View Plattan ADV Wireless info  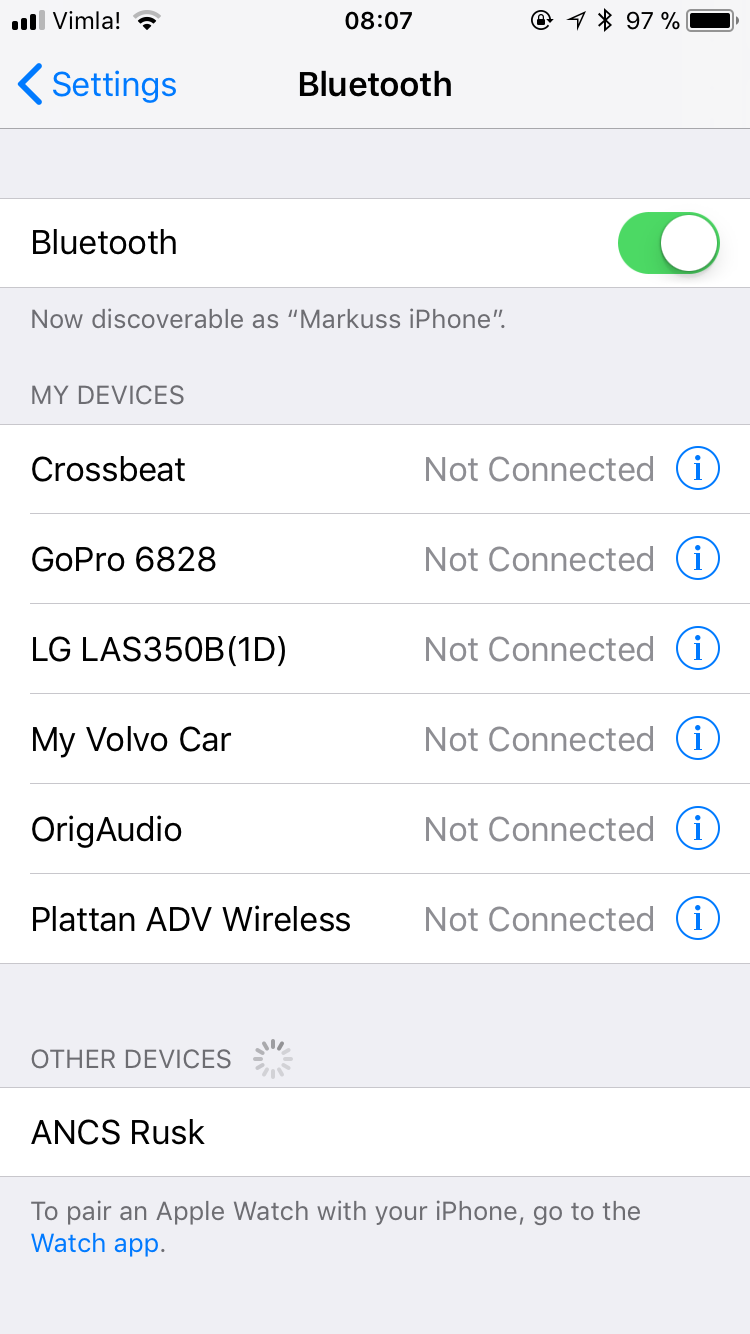[x=697, y=918]
